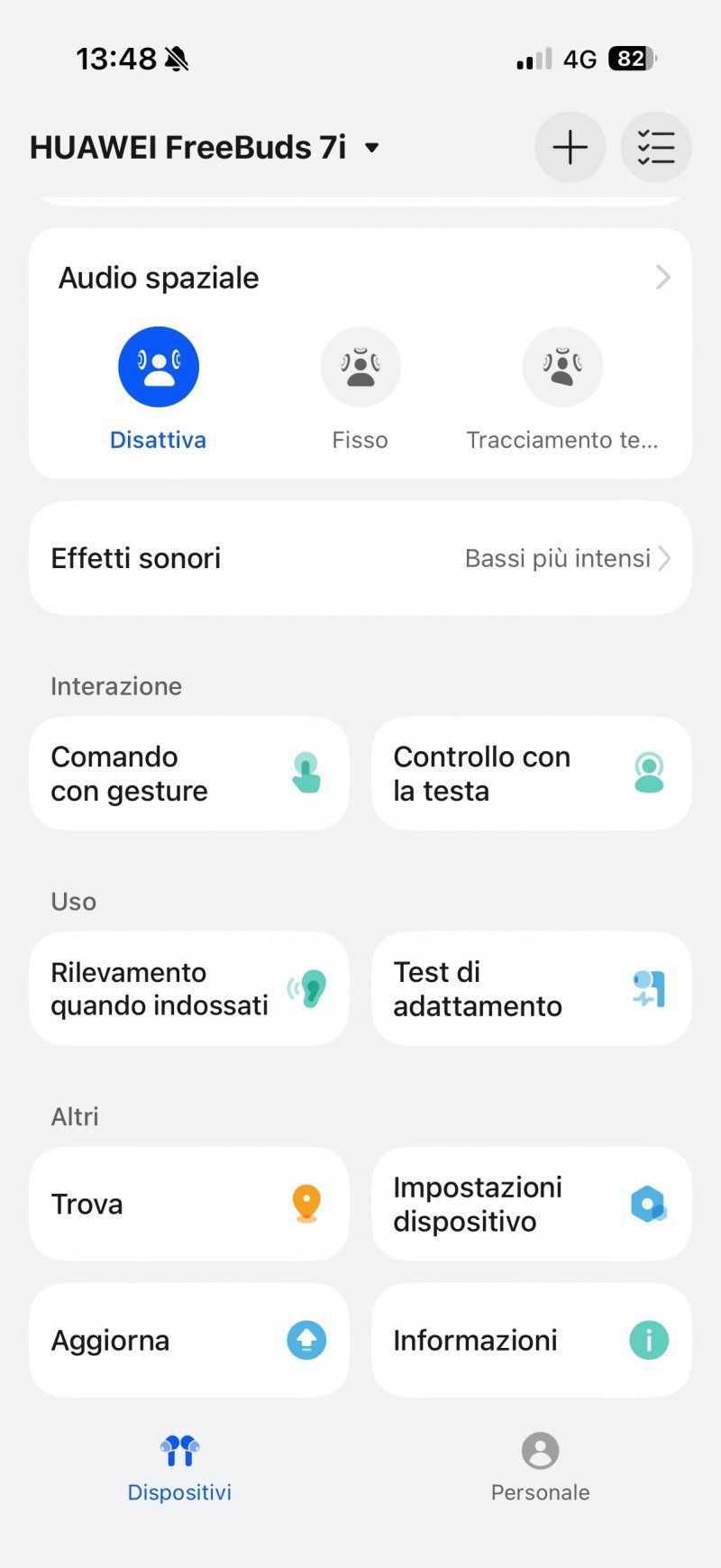Open Controllo con la testa

[x=530, y=774]
